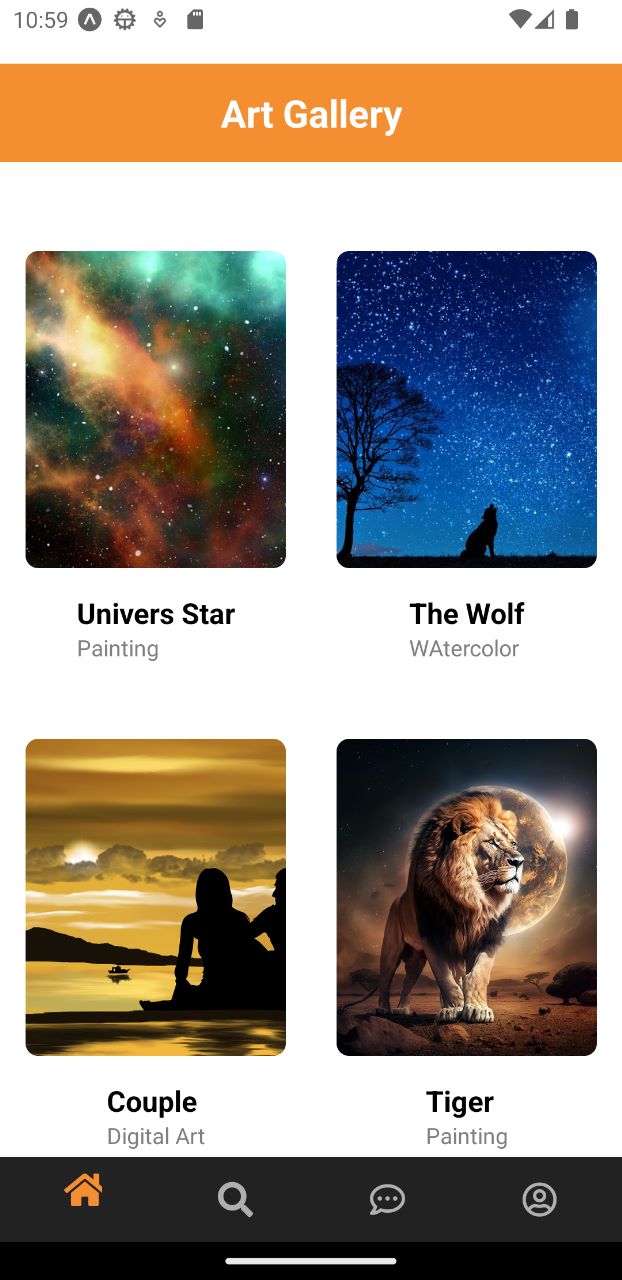This screenshot has height=1280, width=622.
Task: Switch to the search tab
Action: (235, 1199)
